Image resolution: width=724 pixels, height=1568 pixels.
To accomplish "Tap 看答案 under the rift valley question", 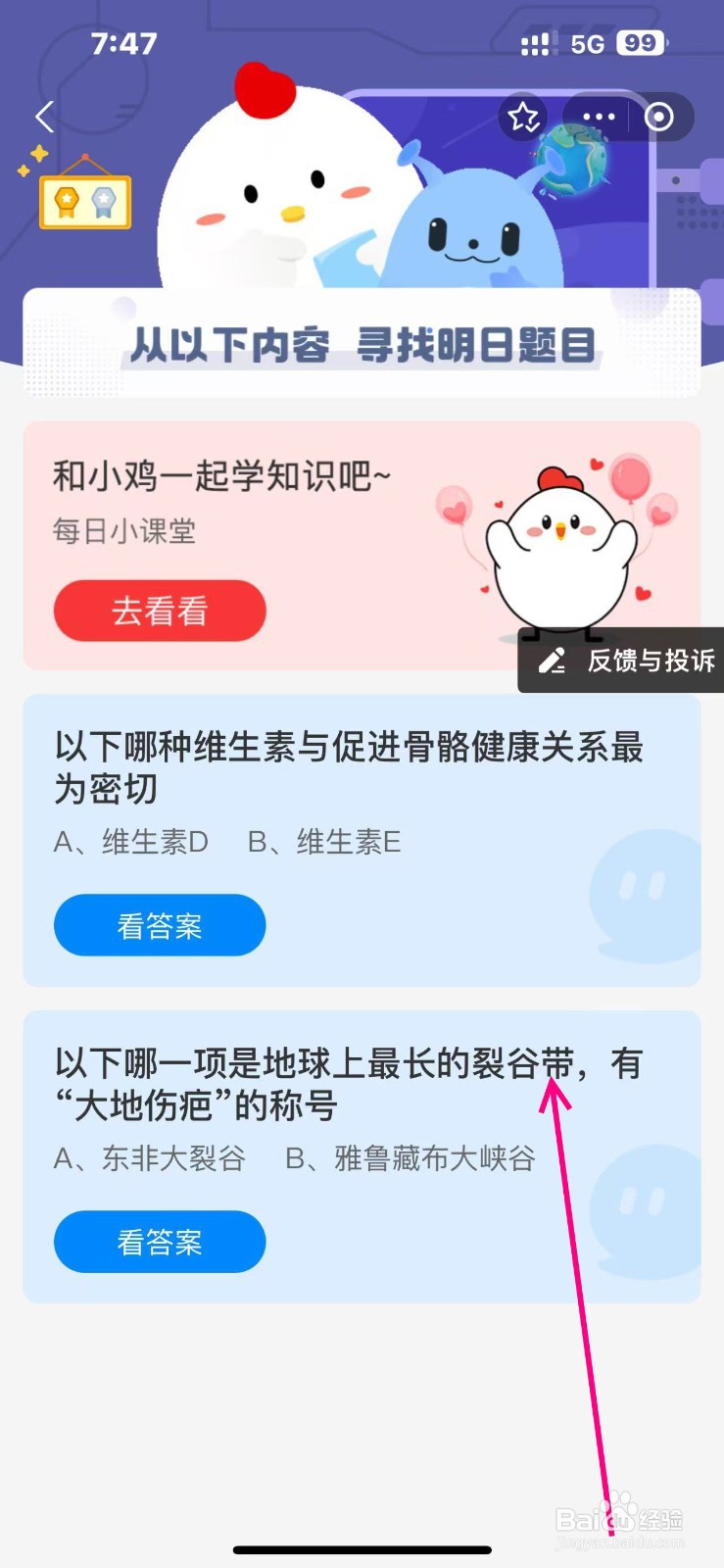I will 159,1242.
